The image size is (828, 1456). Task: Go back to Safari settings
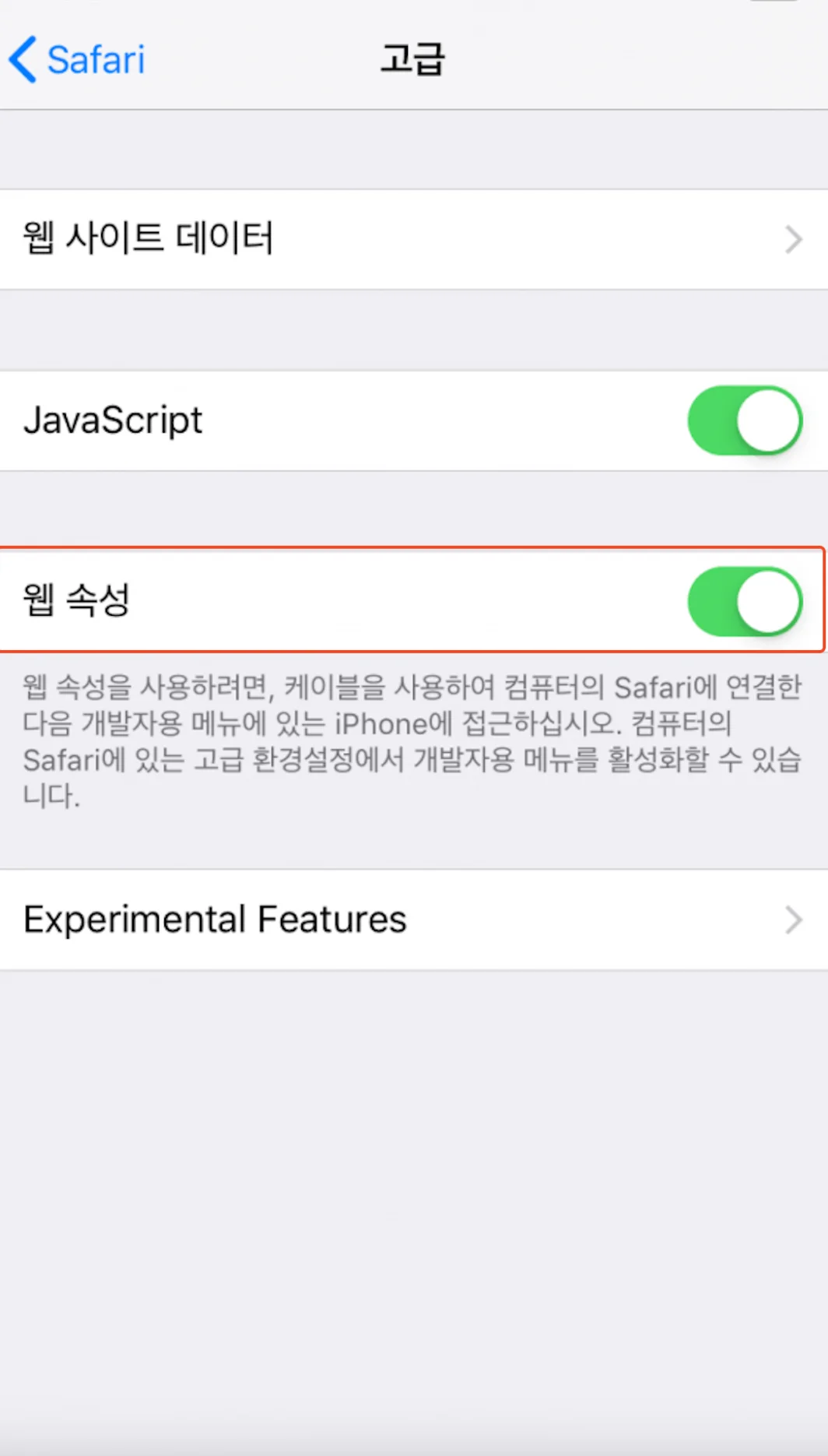(78, 59)
